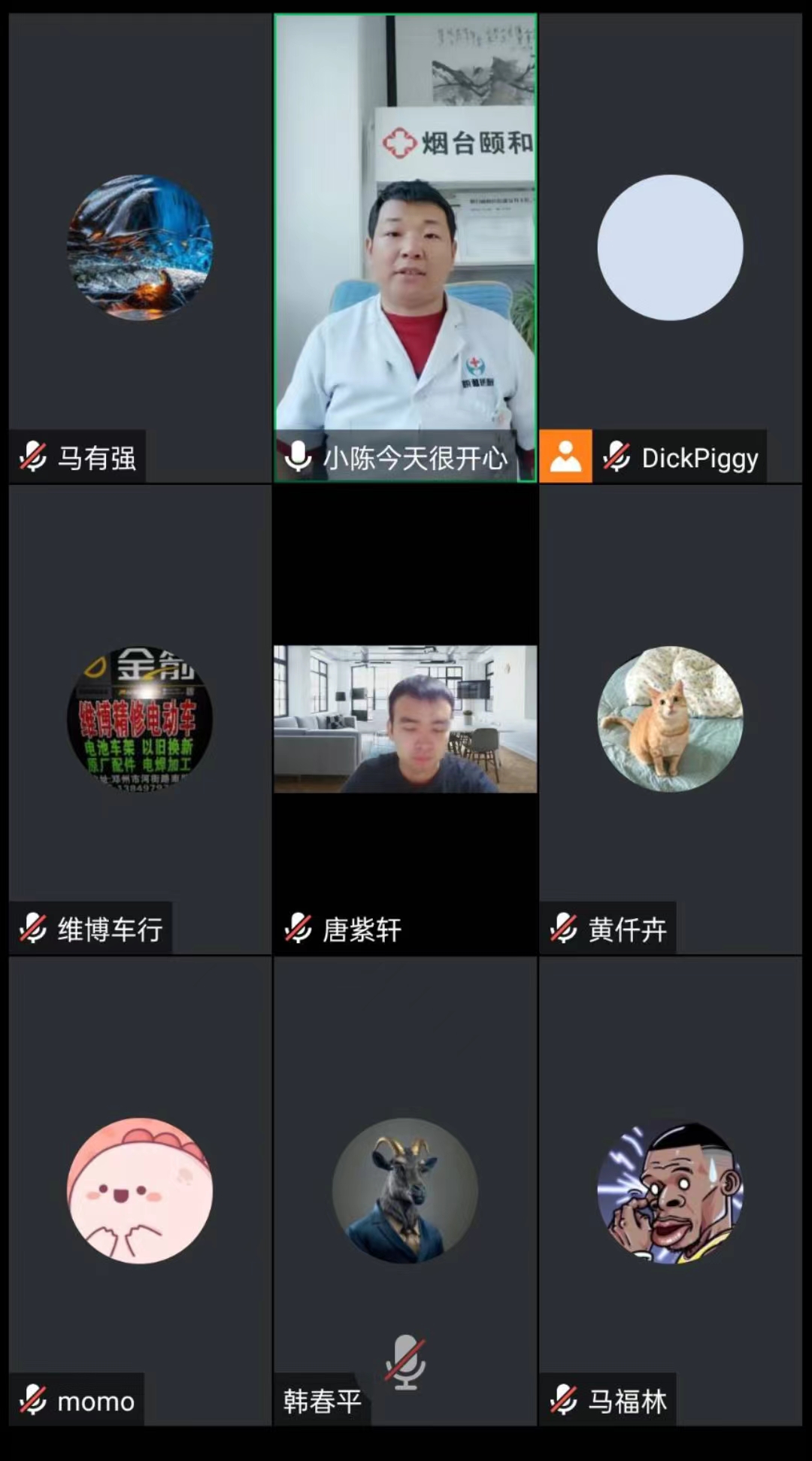The height and width of the screenshot is (1461, 812).
Task: Open 马福林's participant tile
Action: point(670,1190)
